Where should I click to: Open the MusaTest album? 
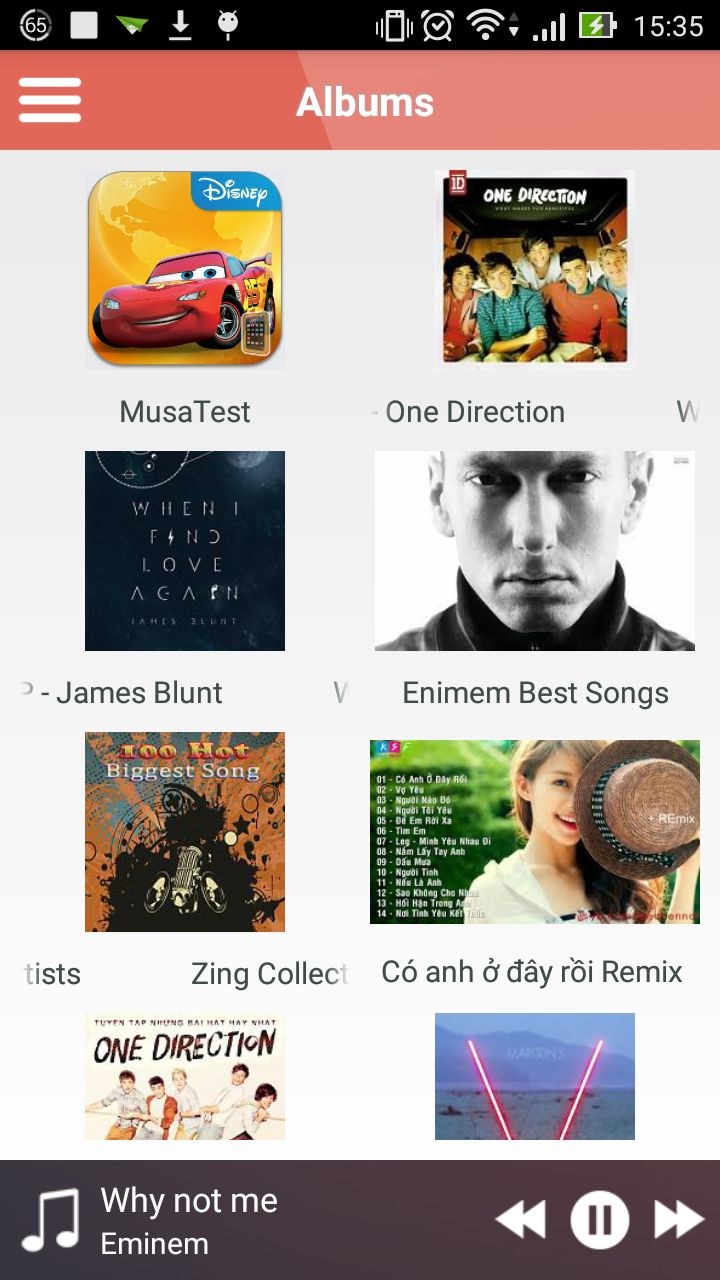(185, 270)
